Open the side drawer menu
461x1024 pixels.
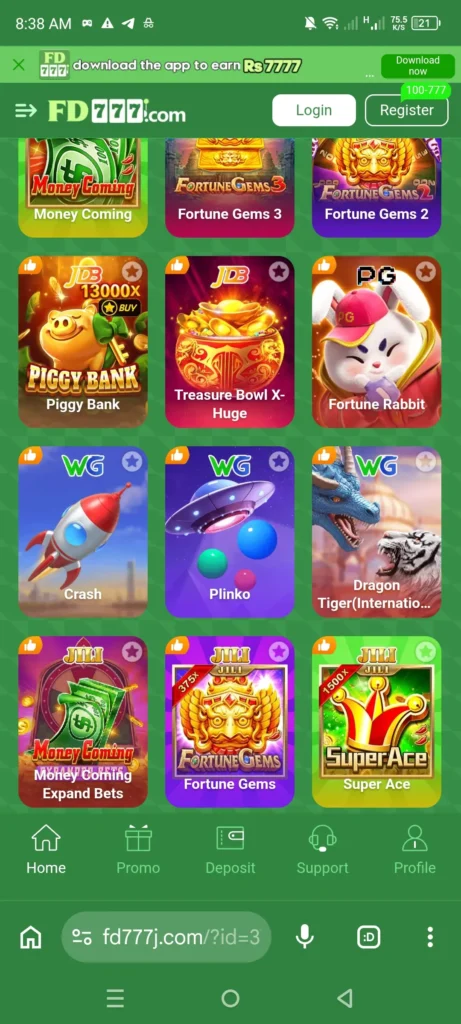pyautogui.click(x=26, y=111)
